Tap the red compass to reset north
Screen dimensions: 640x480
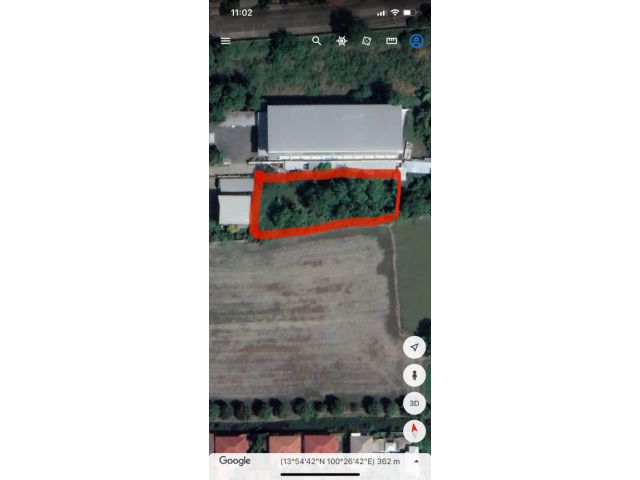(414, 431)
